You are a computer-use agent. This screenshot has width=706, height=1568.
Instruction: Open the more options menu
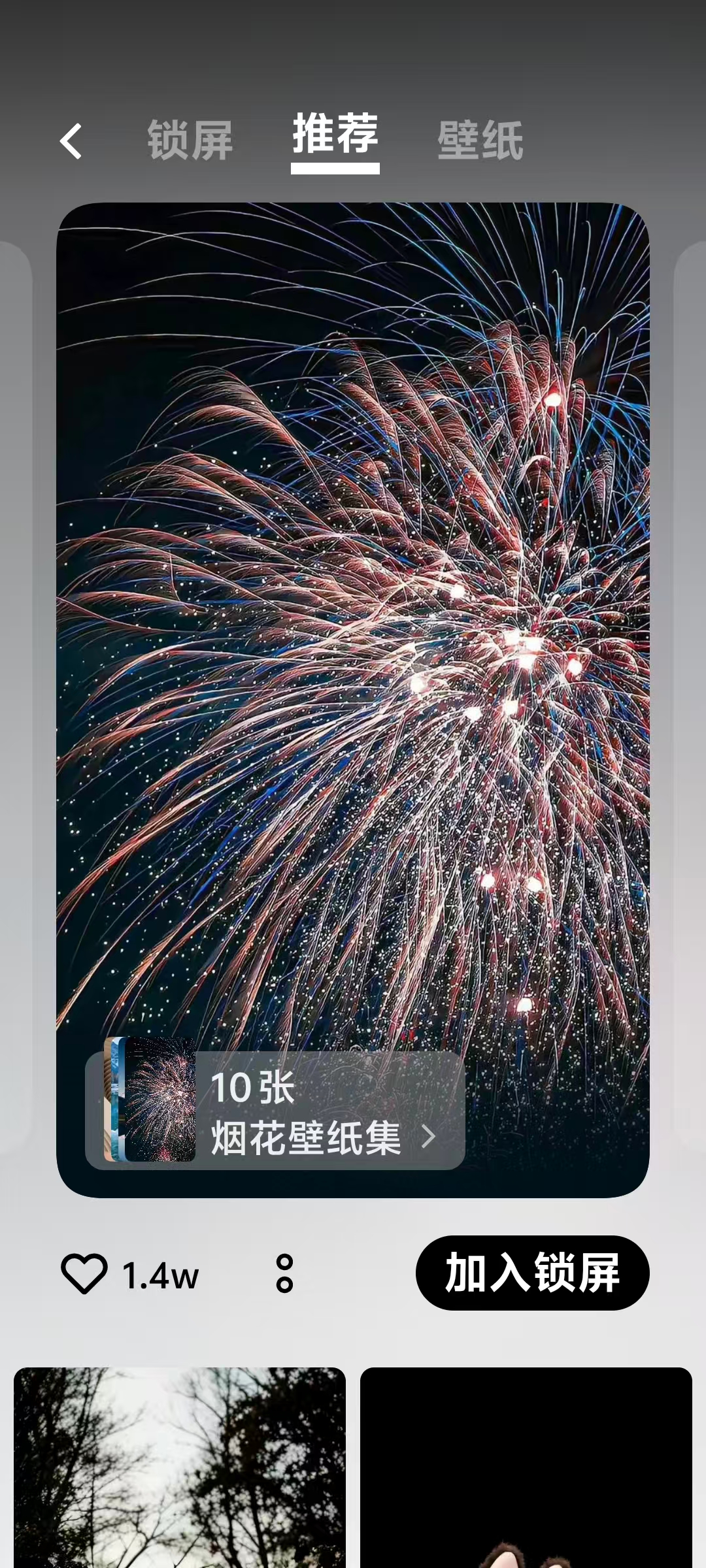click(x=284, y=1273)
